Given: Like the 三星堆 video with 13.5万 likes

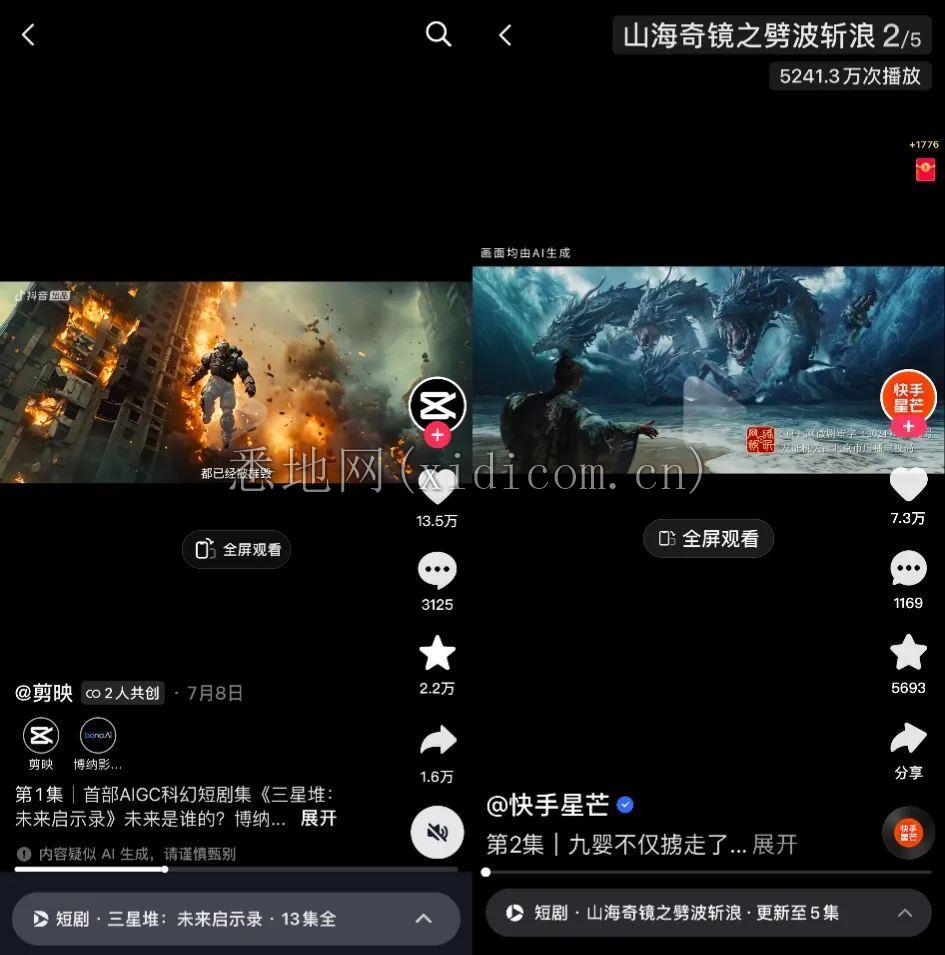Looking at the screenshot, I should point(437,488).
